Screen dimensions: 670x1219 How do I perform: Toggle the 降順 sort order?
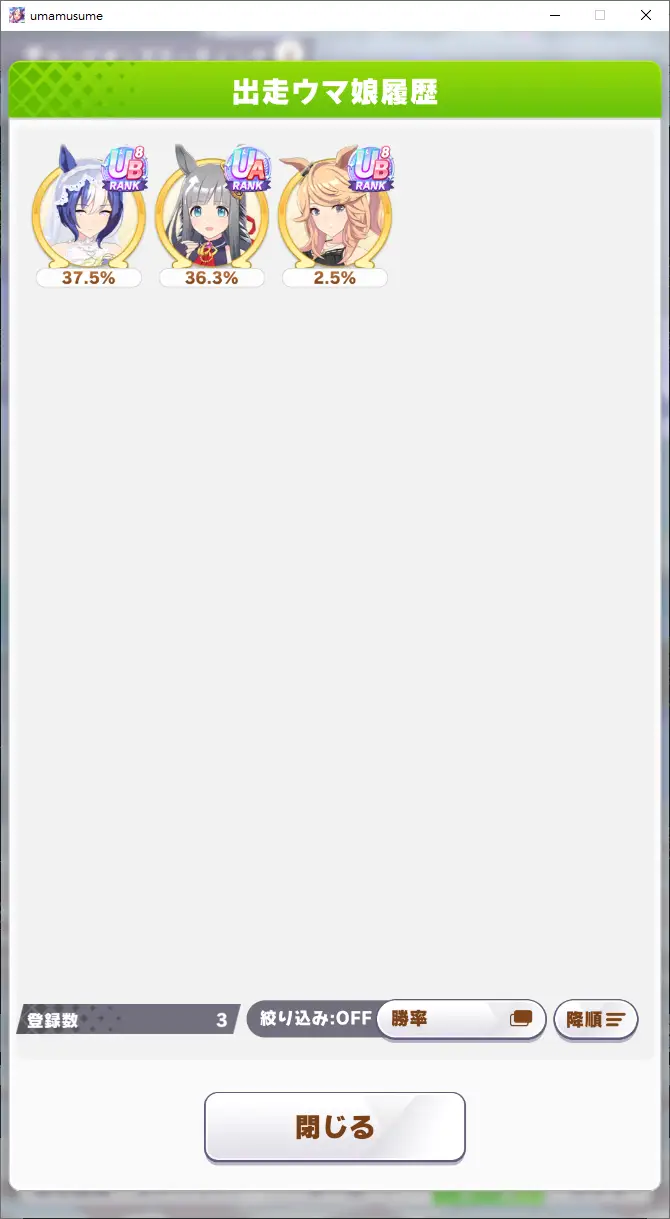[596, 1019]
